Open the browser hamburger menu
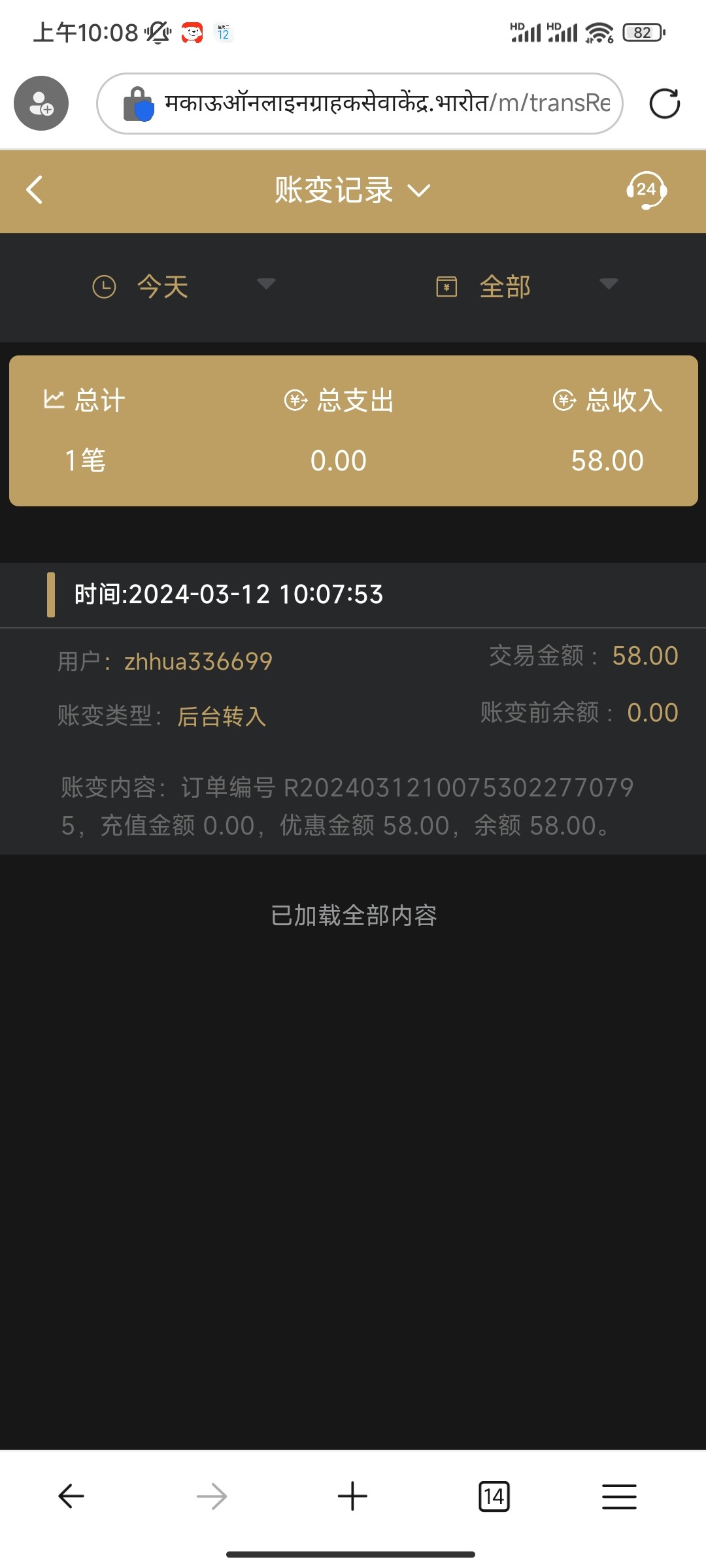The width and height of the screenshot is (706, 1568). click(x=619, y=1496)
